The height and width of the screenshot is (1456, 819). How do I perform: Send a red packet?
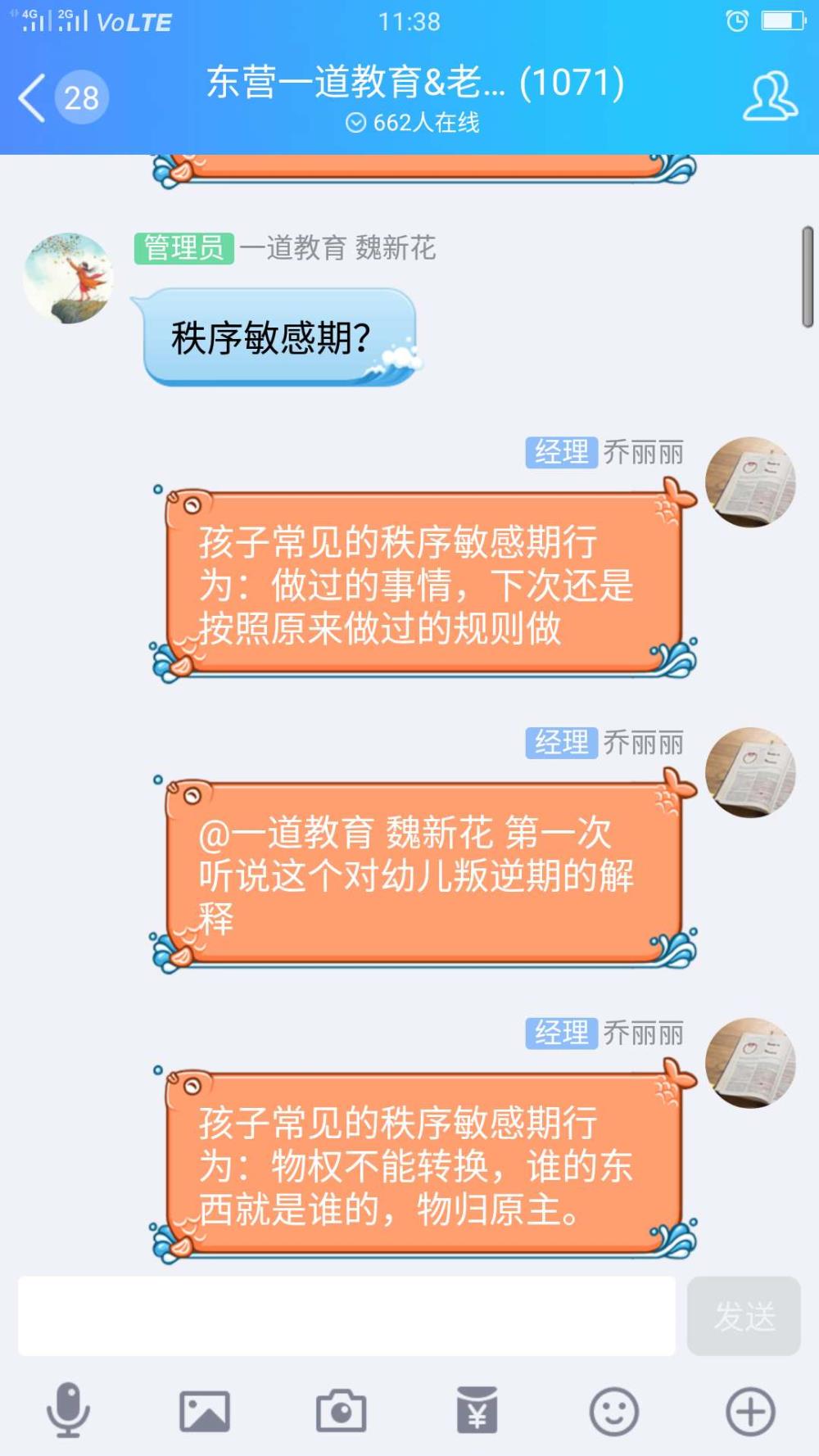point(477,1409)
